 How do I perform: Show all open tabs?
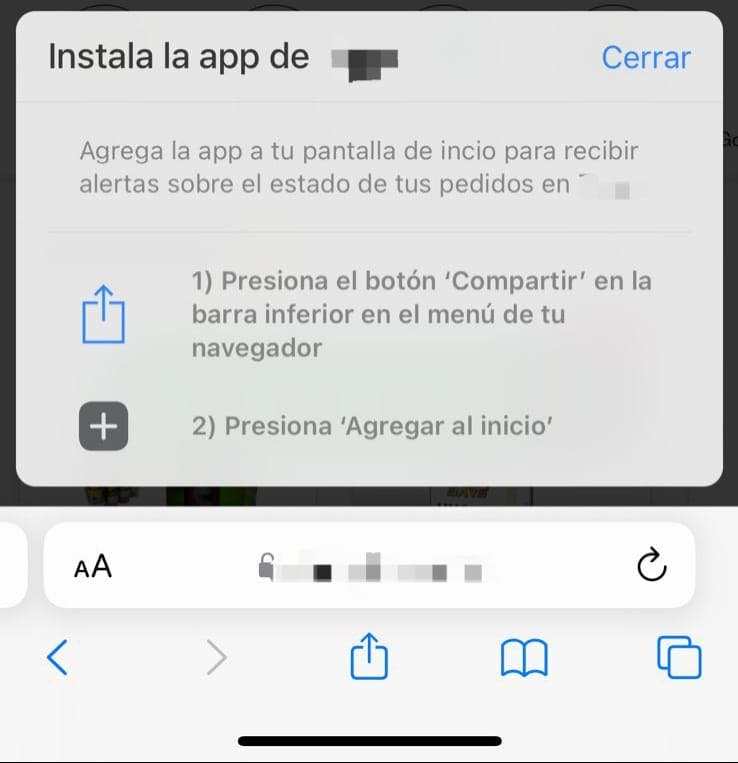[679, 657]
